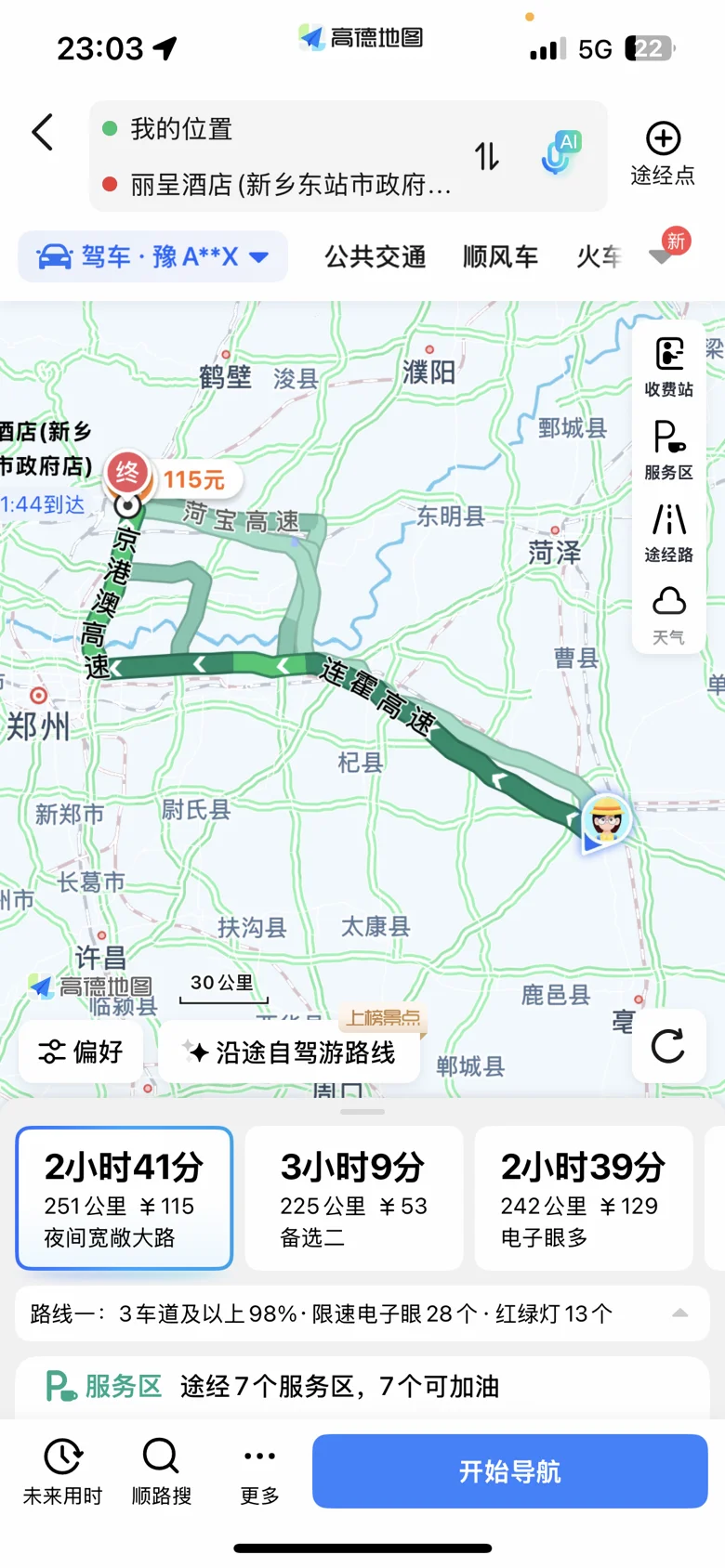Go back with the top-left arrow
The image size is (725, 1568).
pyautogui.click(x=43, y=133)
